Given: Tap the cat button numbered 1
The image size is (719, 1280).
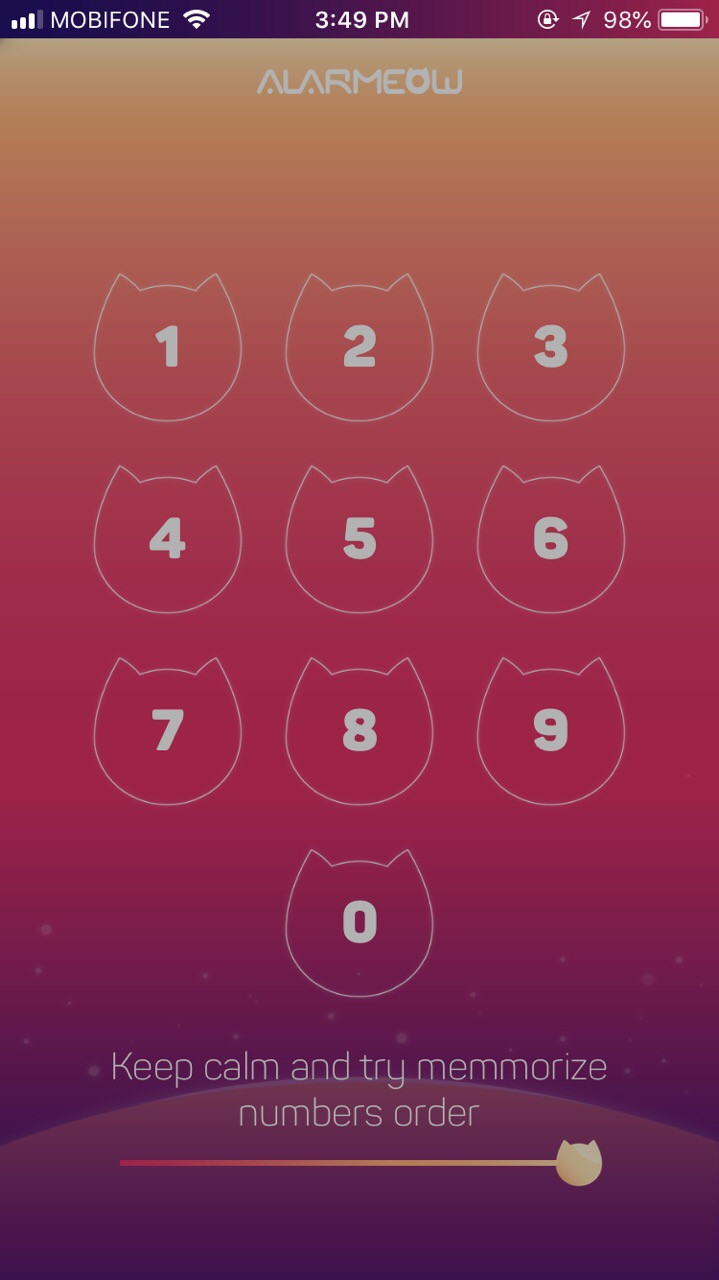Looking at the screenshot, I should [167, 348].
